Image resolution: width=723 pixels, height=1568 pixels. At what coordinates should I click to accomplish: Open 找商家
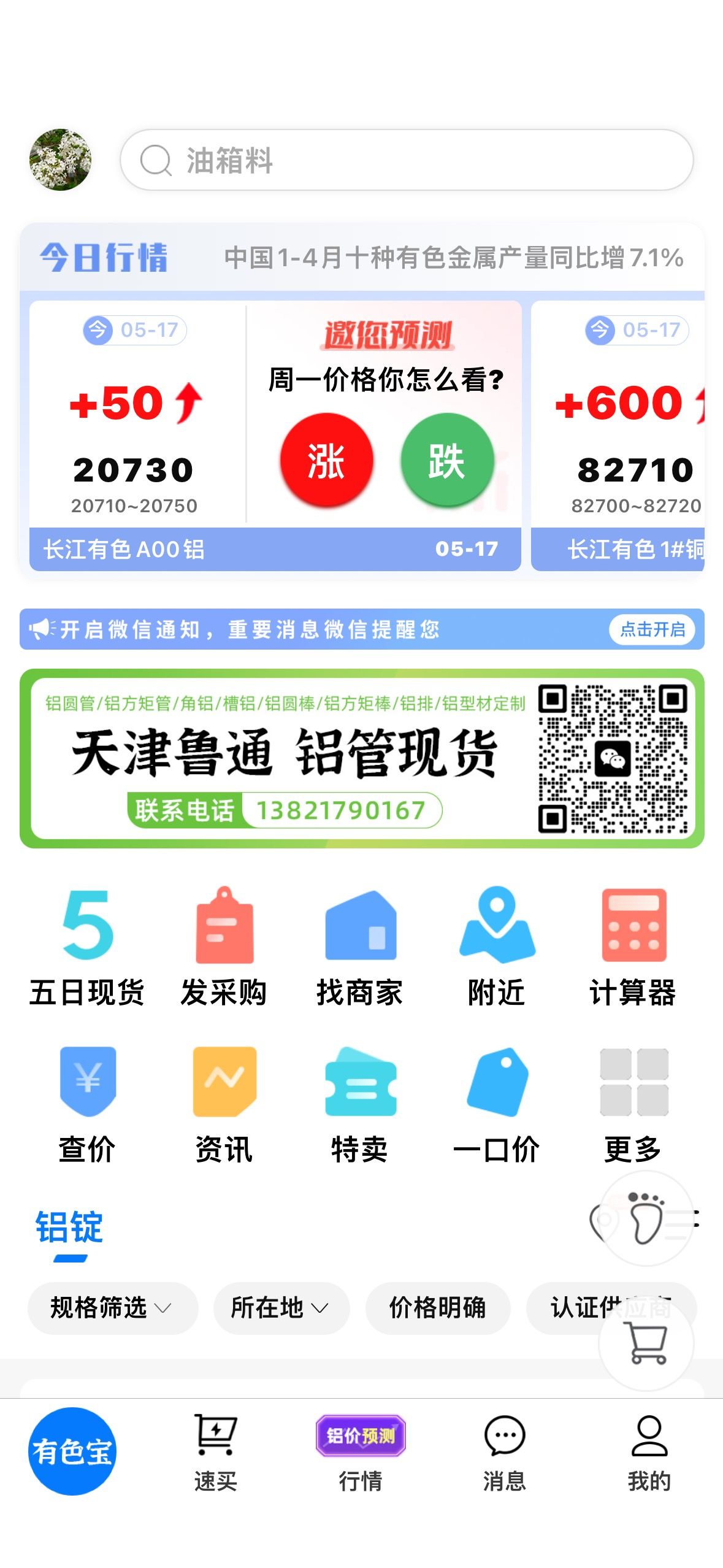360,947
